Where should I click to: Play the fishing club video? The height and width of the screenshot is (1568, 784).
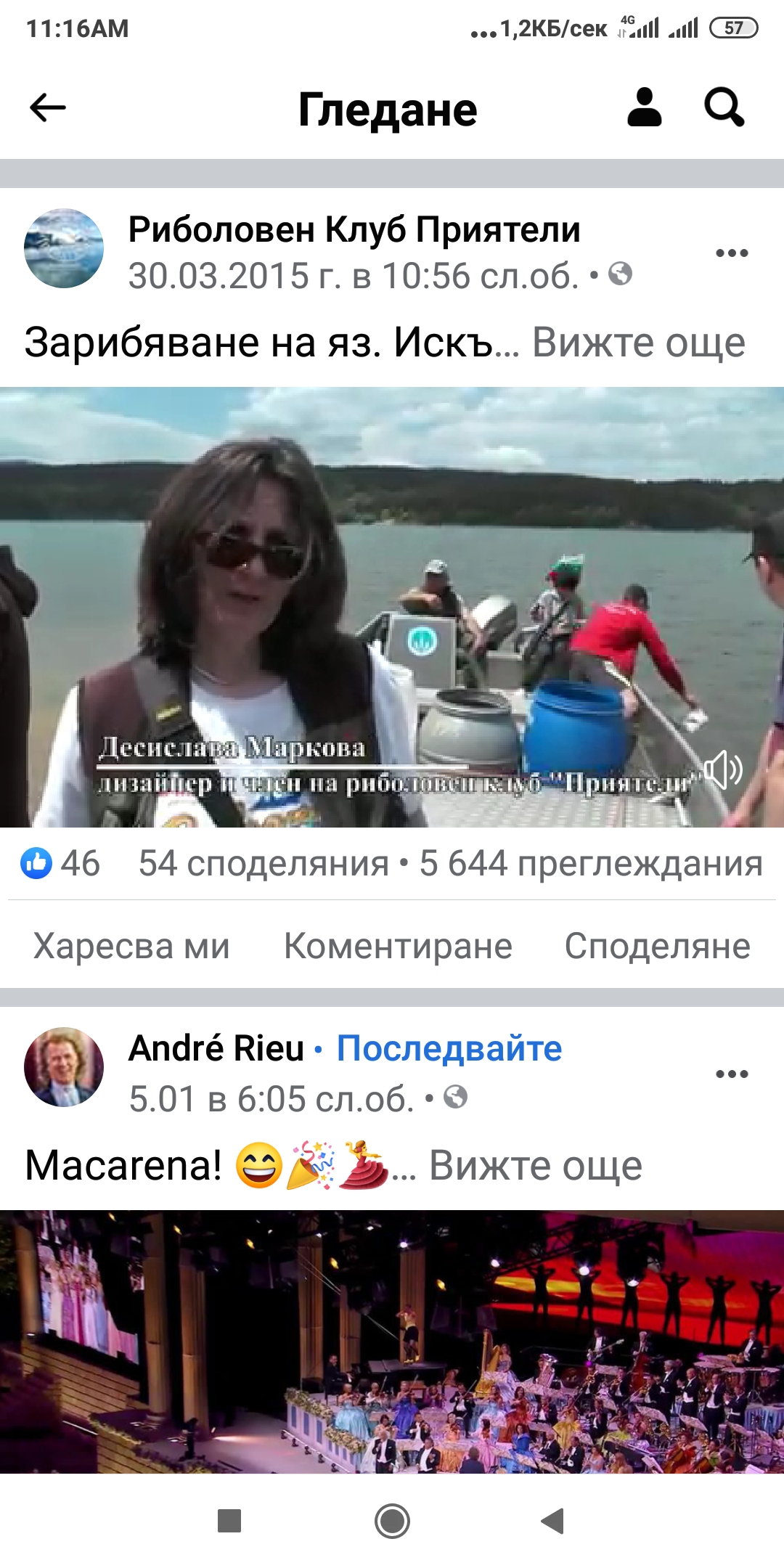coord(392,607)
